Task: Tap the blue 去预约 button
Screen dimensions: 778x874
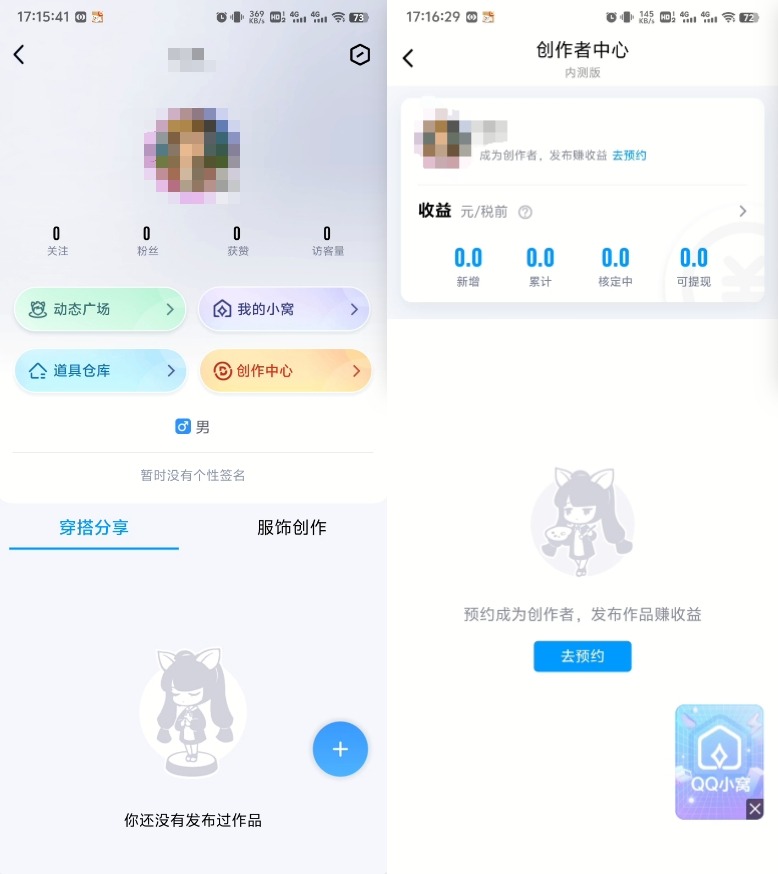Action: (582, 656)
